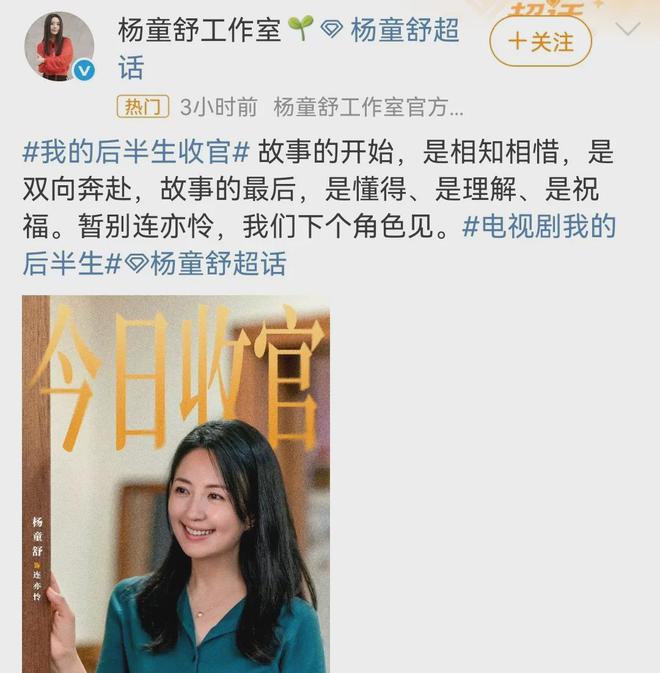660x673 pixels.
Task: Open the #我的后半生收官# hashtag
Action: click(x=136, y=153)
